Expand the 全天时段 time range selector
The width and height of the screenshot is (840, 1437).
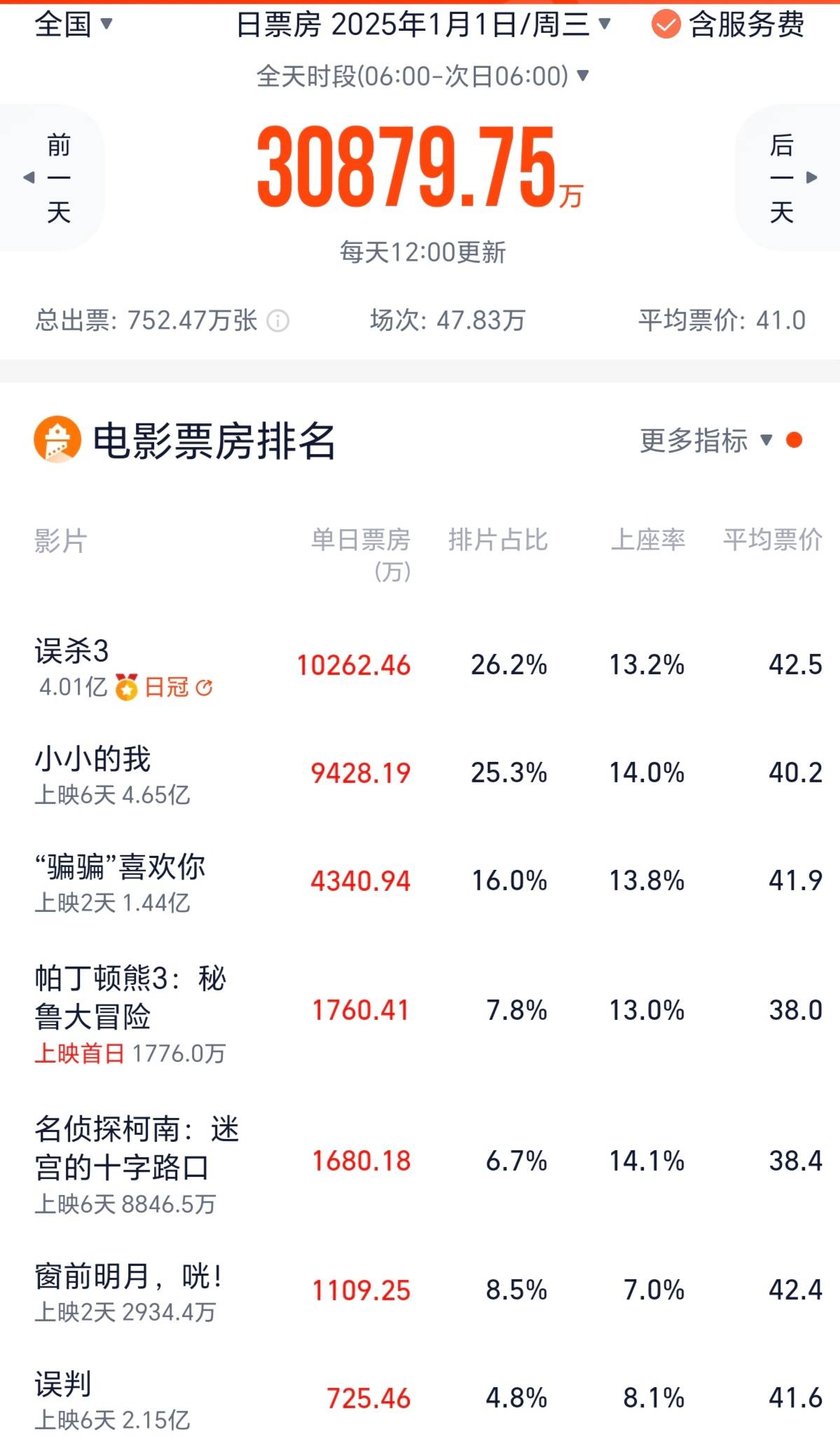pyautogui.click(x=422, y=76)
